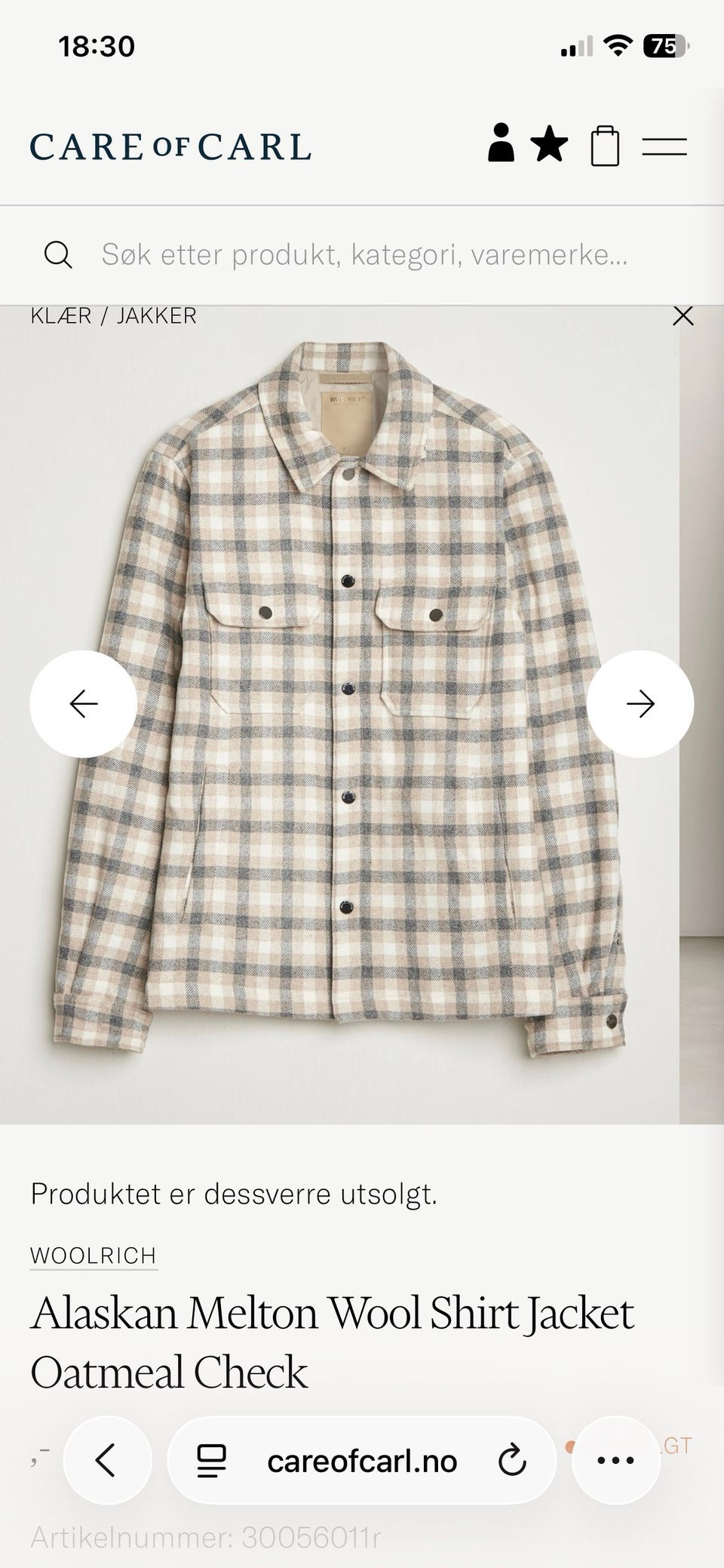Open the shopping bag
724x1568 pixels.
[605, 145]
